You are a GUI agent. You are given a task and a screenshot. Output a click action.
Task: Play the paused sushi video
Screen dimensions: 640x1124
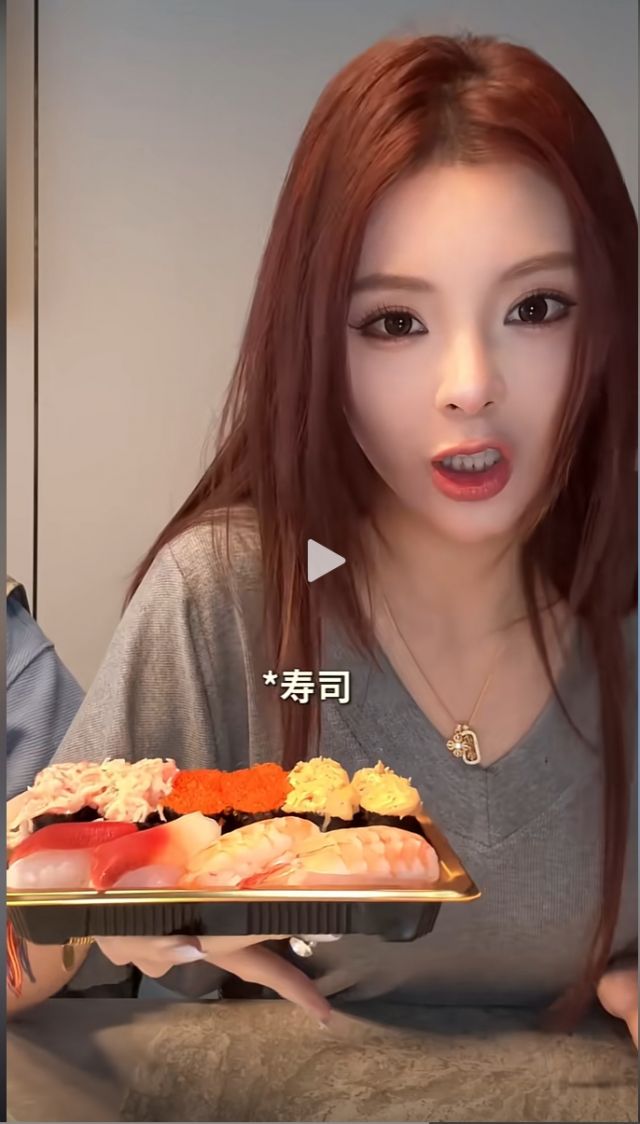click(324, 560)
